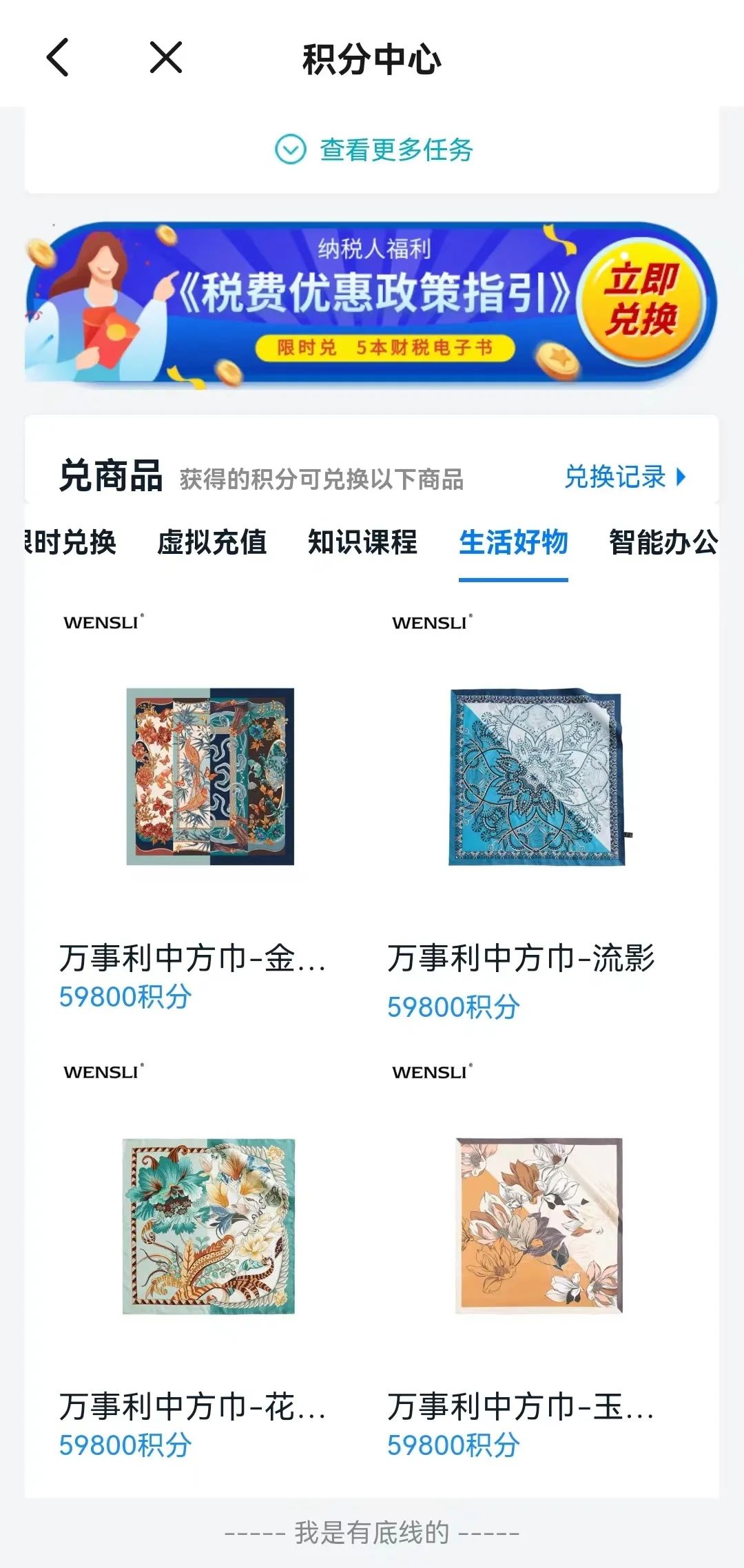Open the 税费优惠政策指引 banner
The image size is (744, 1568).
click(371, 304)
